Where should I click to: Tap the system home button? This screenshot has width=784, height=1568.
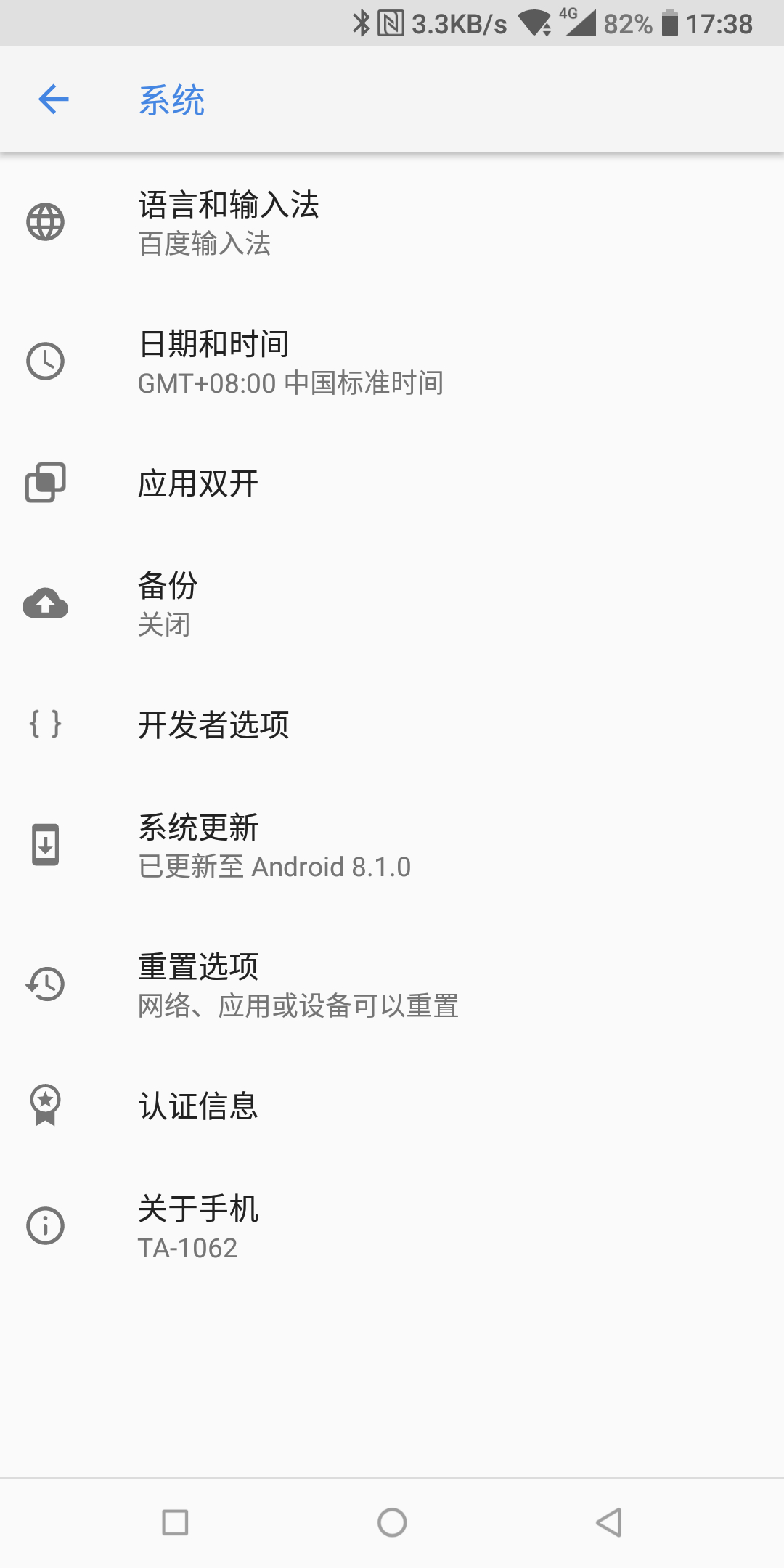click(x=392, y=1522)
